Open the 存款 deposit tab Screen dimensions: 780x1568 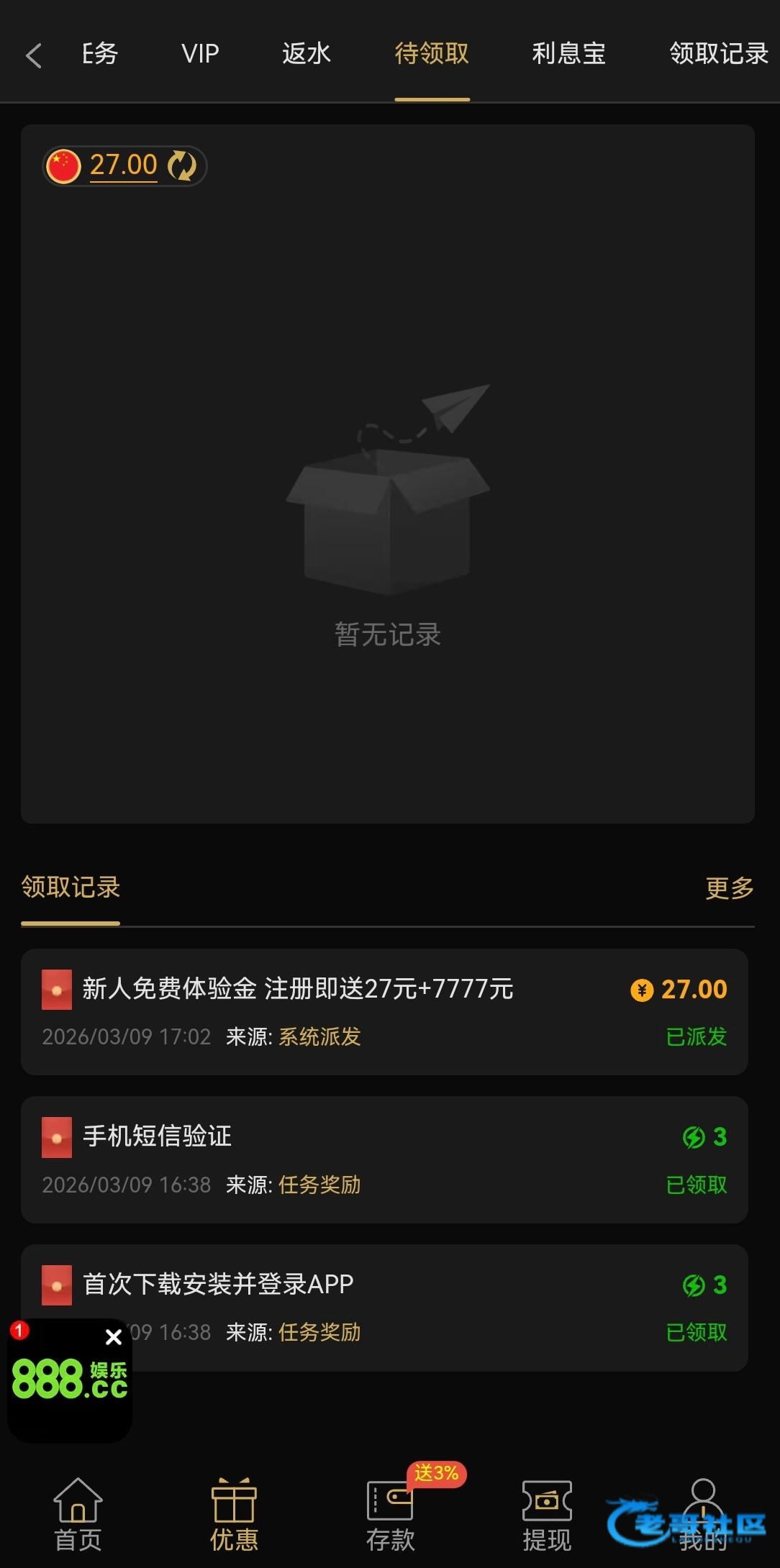point(390,1515)
